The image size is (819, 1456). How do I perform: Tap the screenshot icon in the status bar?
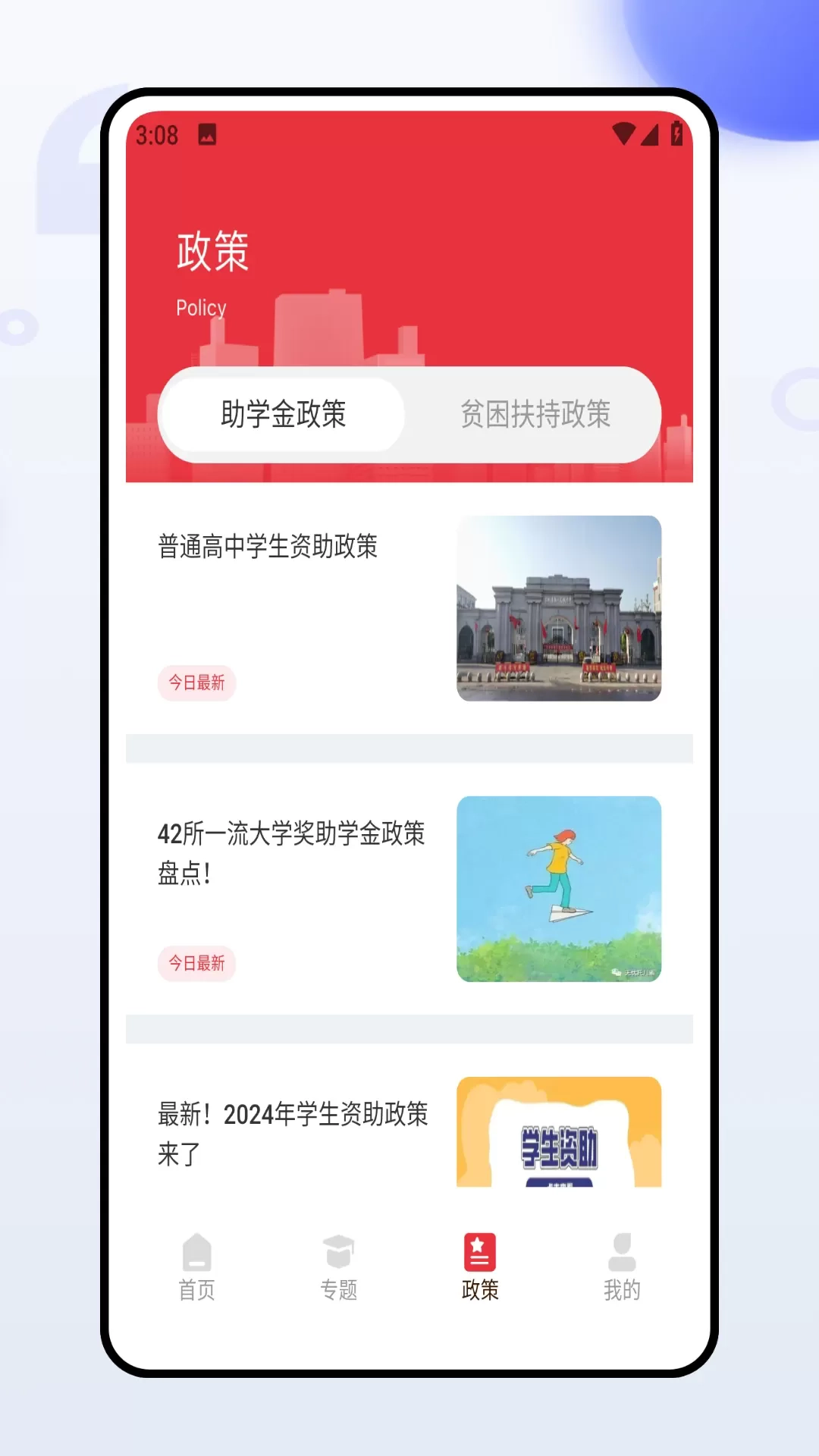point(206,136)
